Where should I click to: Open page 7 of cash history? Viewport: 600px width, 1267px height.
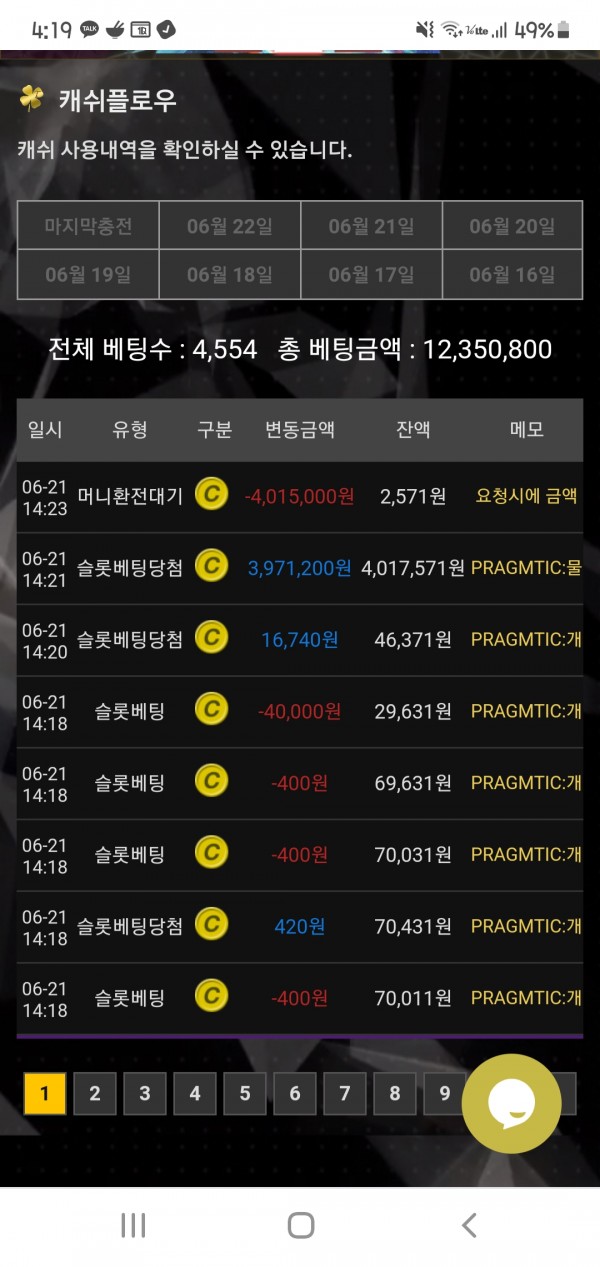pos(345,1093)
